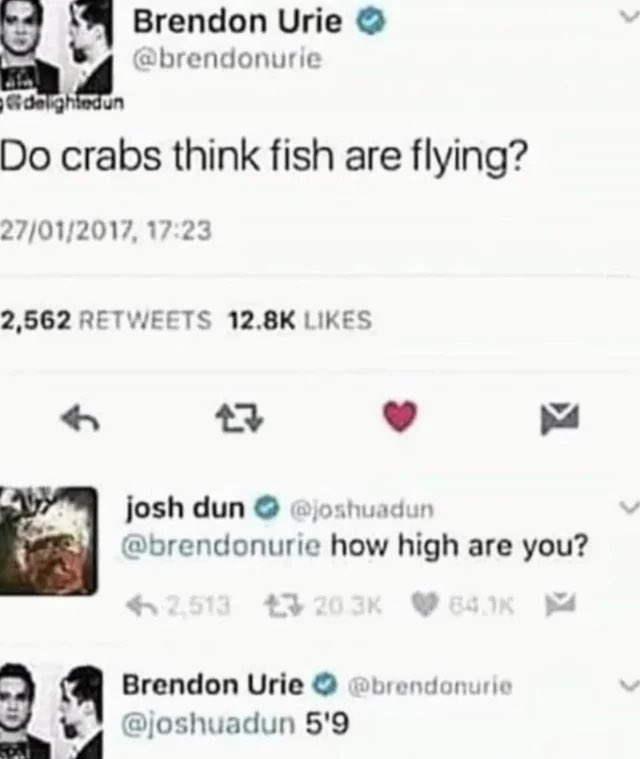640x759 pixels.
Task: Tap the @brendonurie mention in josh dun's reply
Action: click(220, 547)
